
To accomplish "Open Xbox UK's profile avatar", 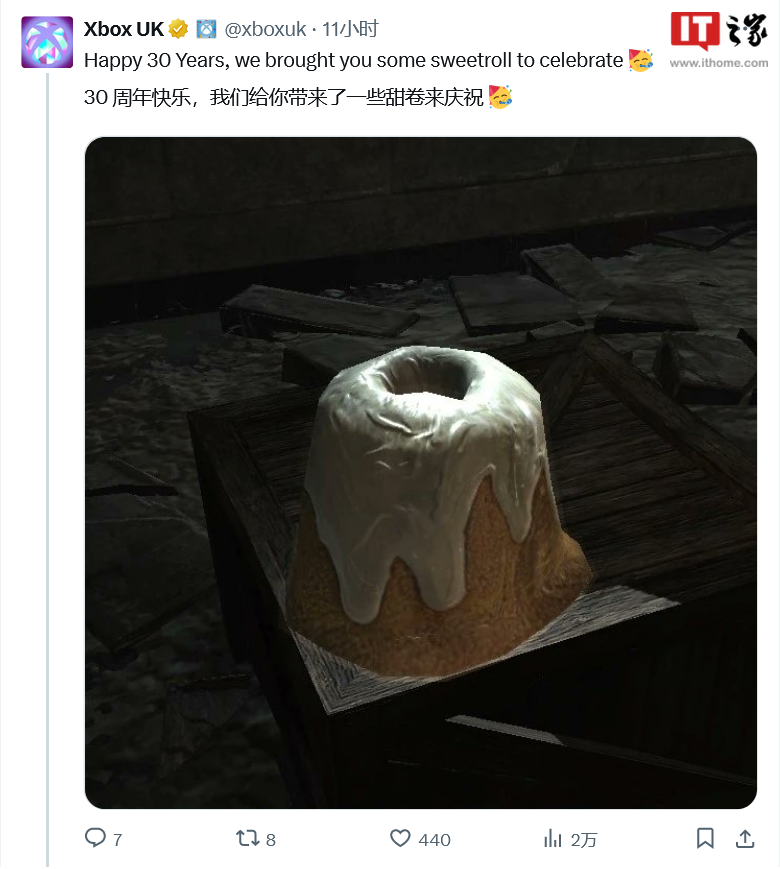I will [x=47, y=42].
